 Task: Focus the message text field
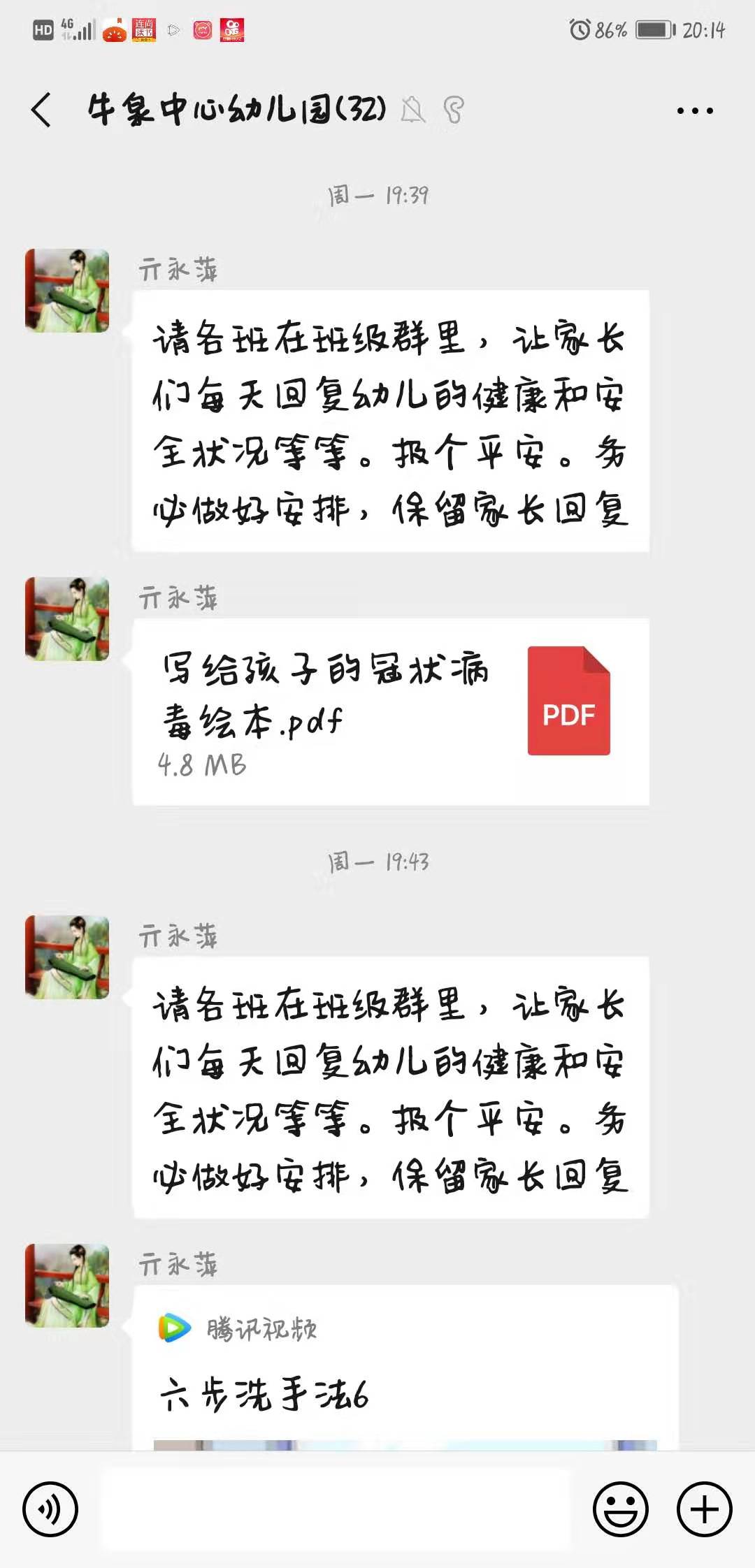(x=336, y=1509)
